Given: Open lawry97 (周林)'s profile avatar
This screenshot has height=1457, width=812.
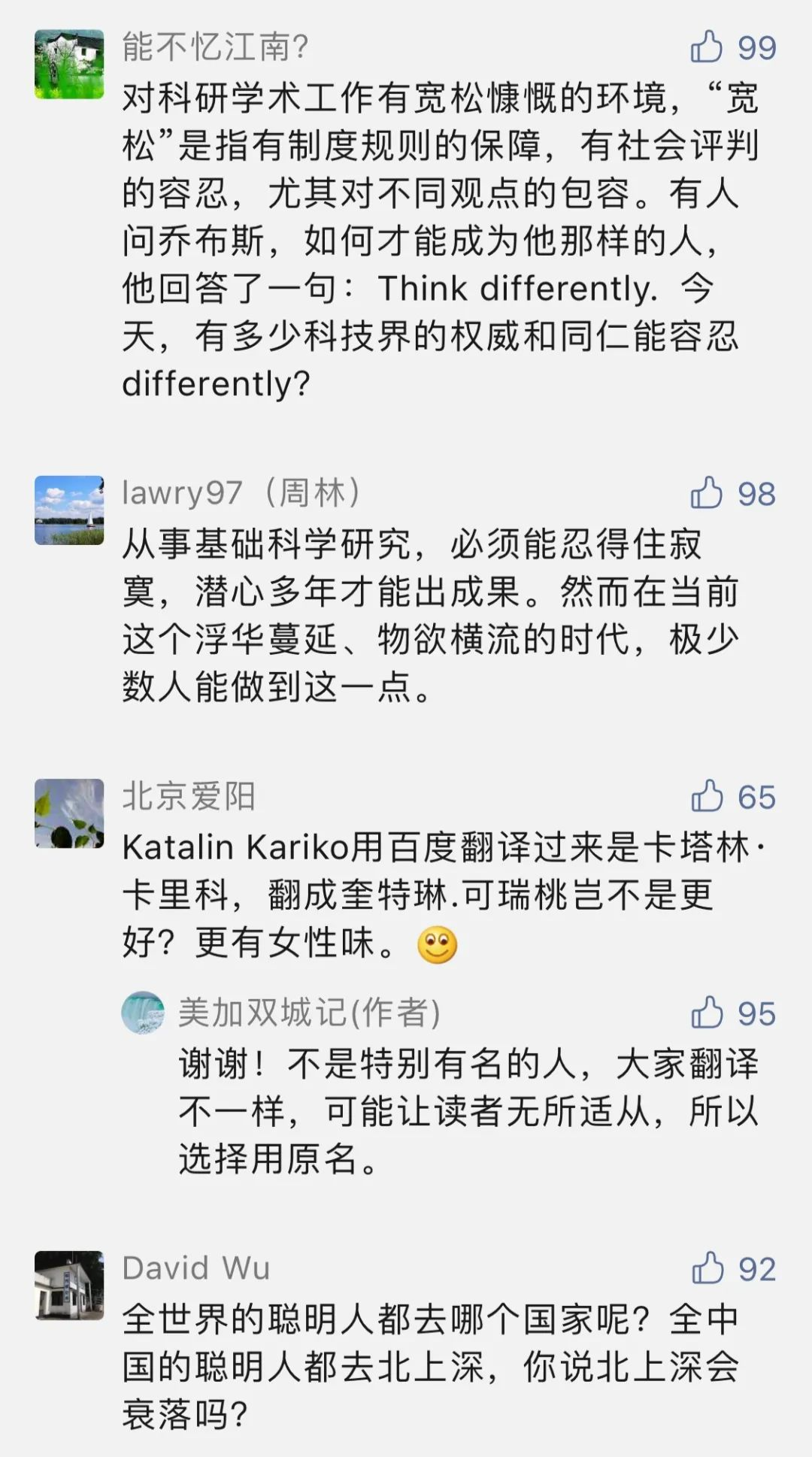Looking at the screenshot, I should (69, 510).
